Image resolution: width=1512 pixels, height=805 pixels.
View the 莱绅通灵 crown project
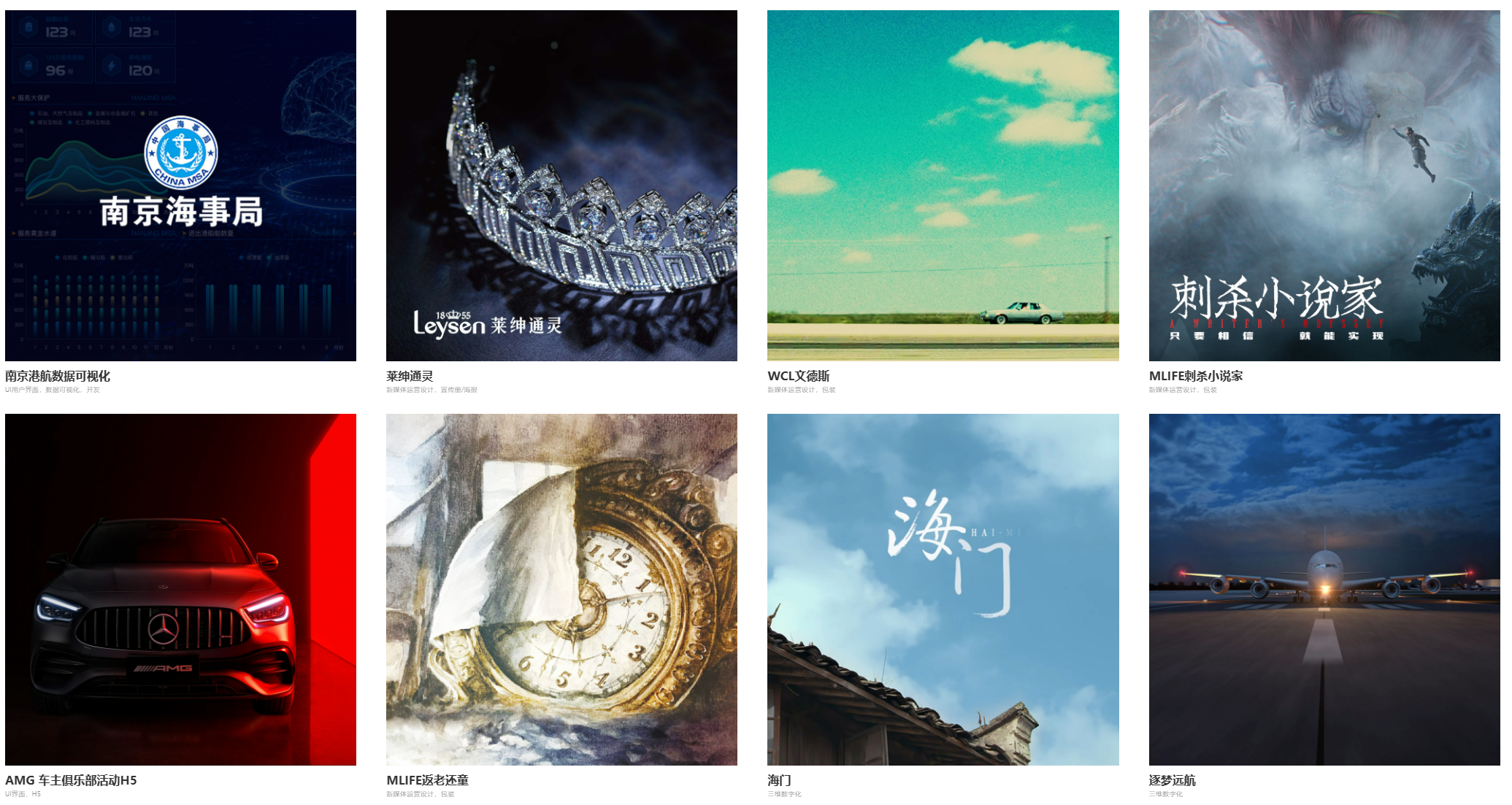tap(561, 185)
